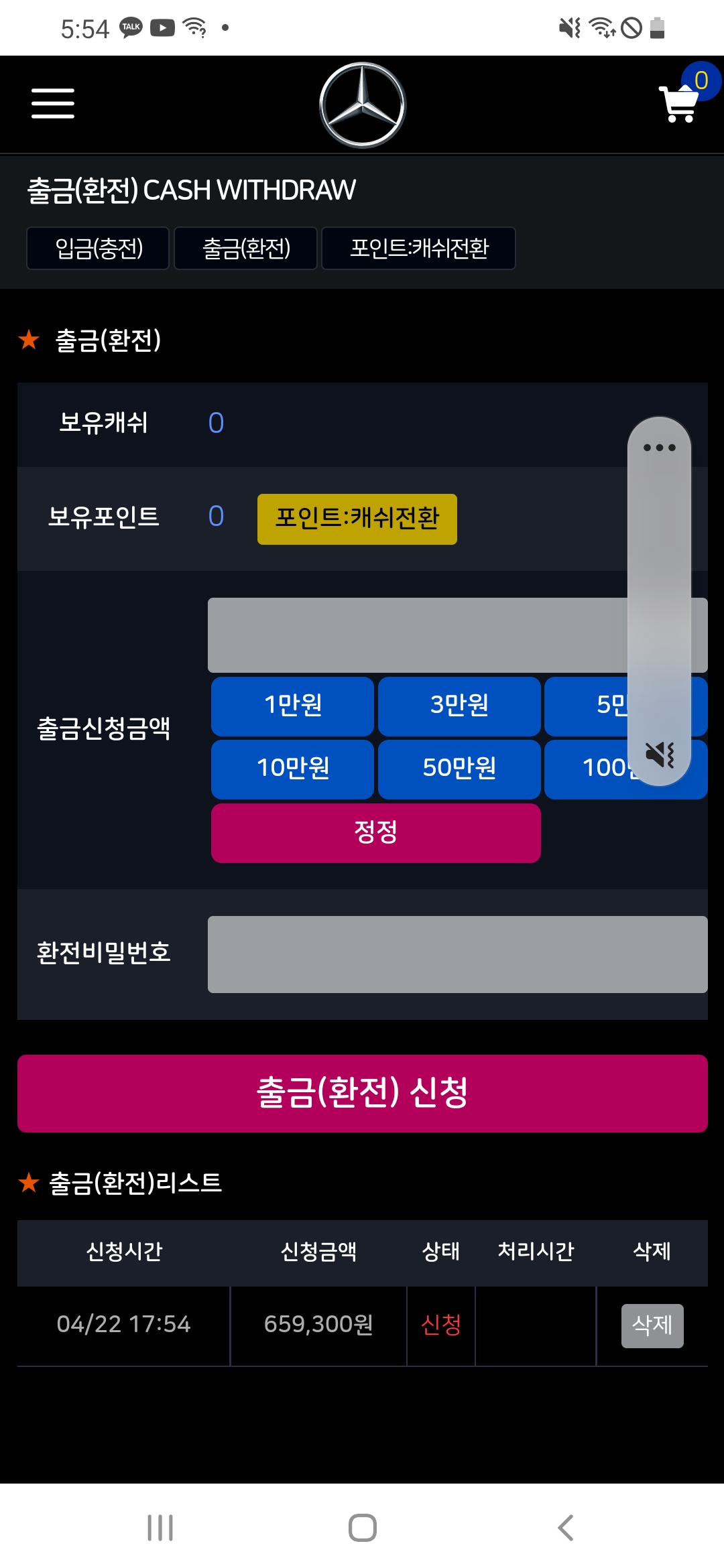Screen dimensions: 724x1568
Task: Select the 출금(환전) tab
Action: point(245,249)
